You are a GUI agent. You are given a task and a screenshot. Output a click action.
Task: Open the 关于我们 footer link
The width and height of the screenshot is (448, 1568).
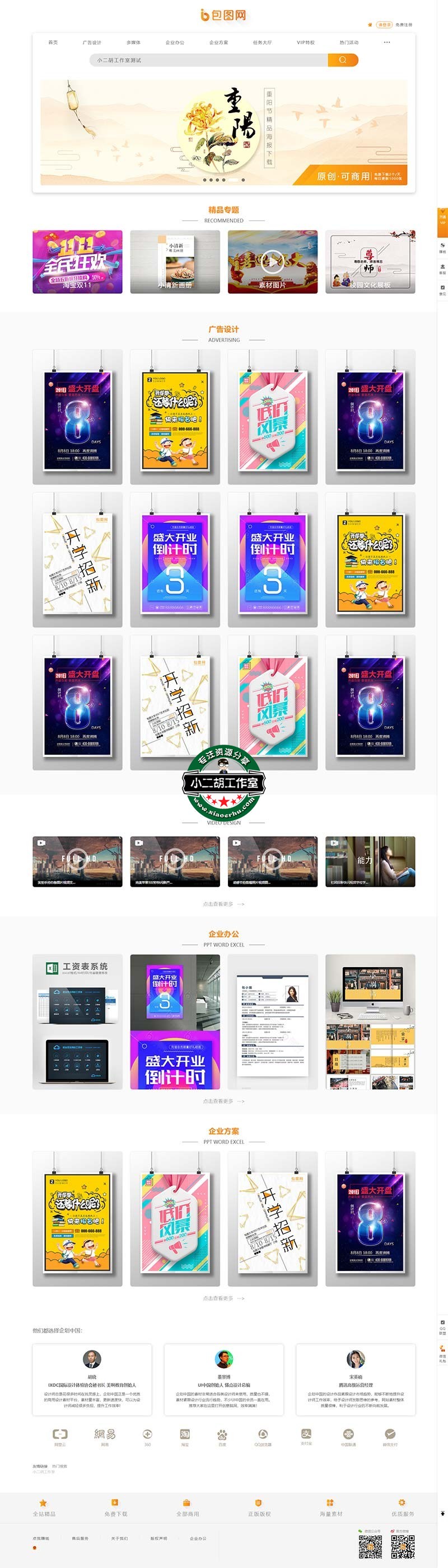pos(119,1538)
